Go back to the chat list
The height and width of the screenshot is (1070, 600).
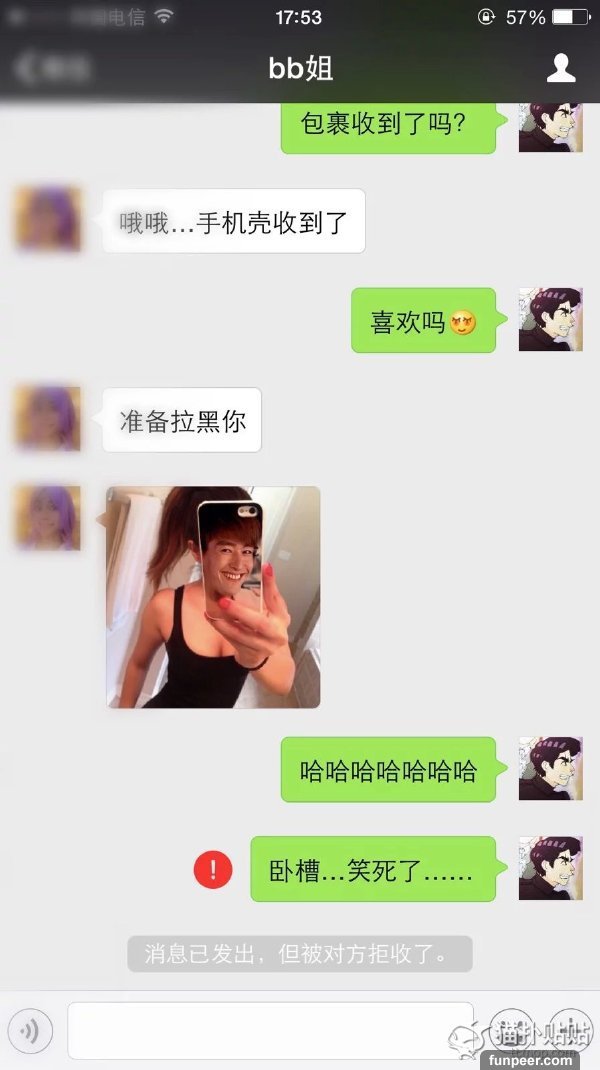(52, 68)
